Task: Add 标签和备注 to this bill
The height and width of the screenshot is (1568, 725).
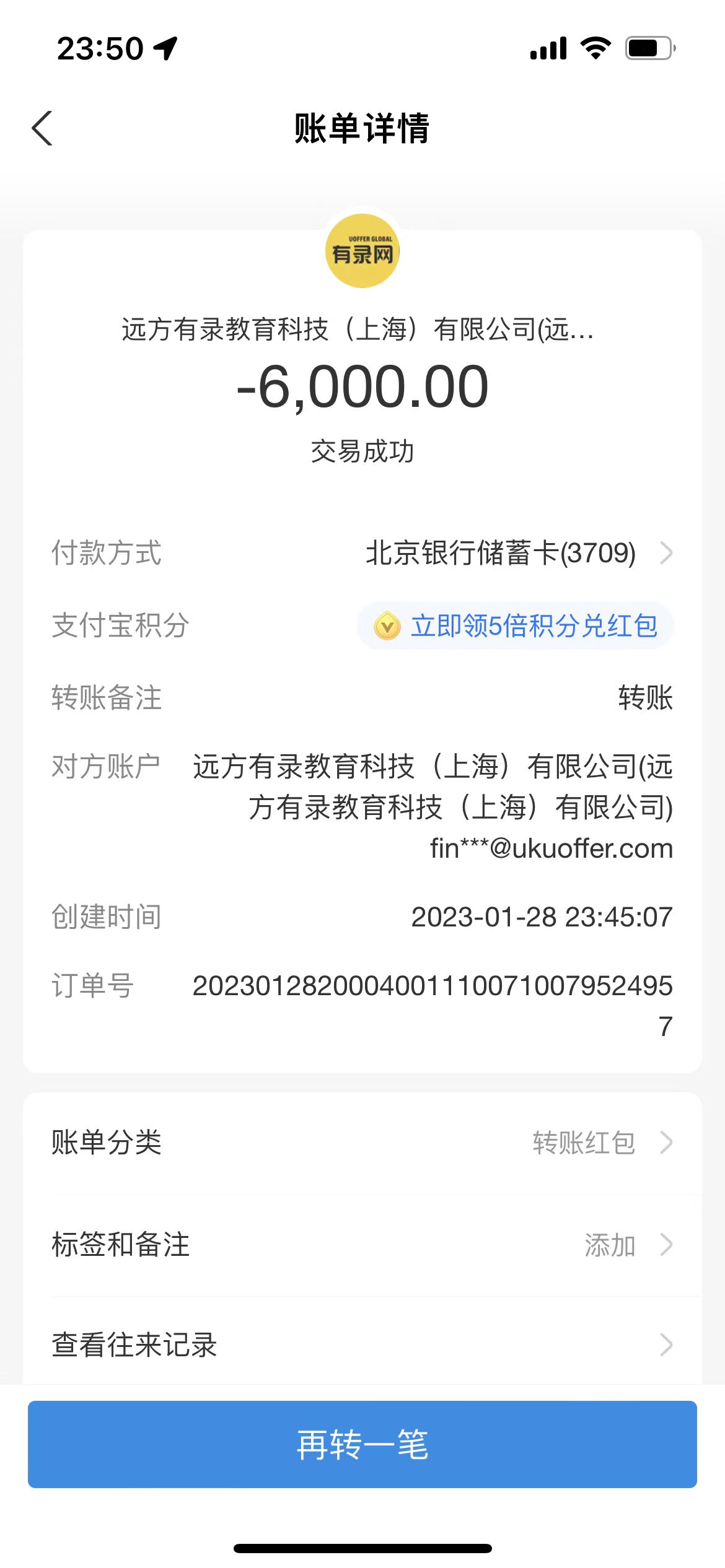Action: [x=362, y=1245]
